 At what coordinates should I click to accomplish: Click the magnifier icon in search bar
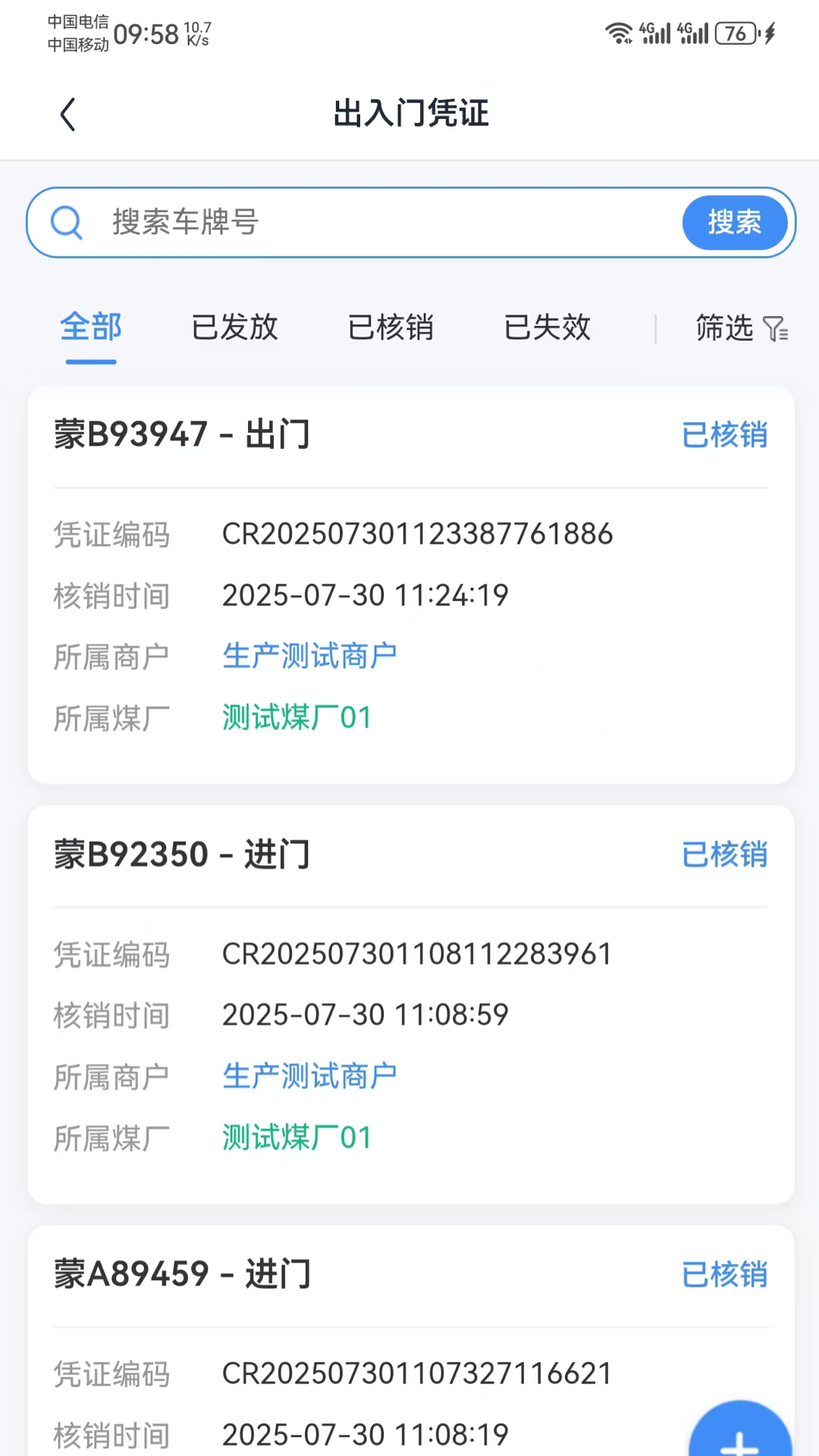pos(66,222)
